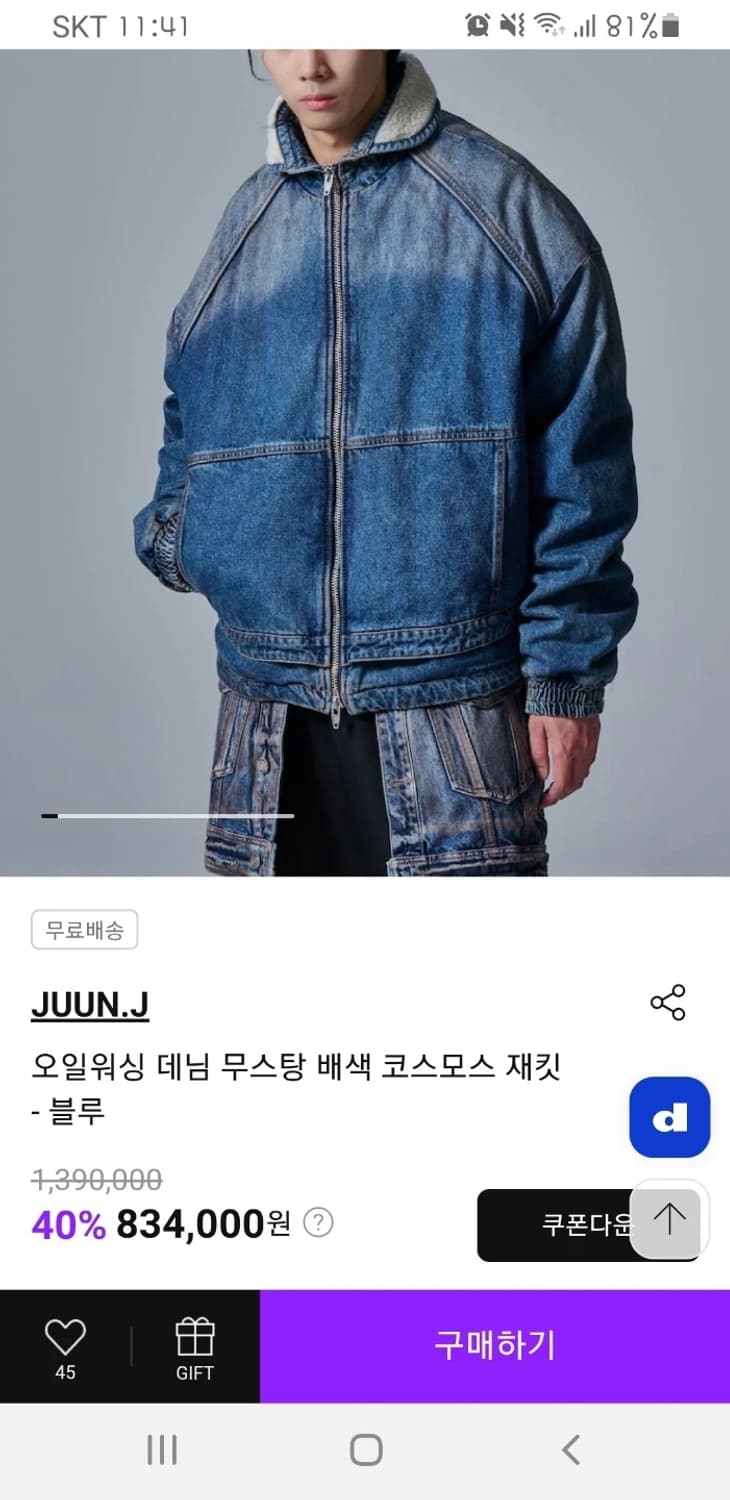
Task: Tap the share icon next to JUUN.J
Action: pos(668,1003)
